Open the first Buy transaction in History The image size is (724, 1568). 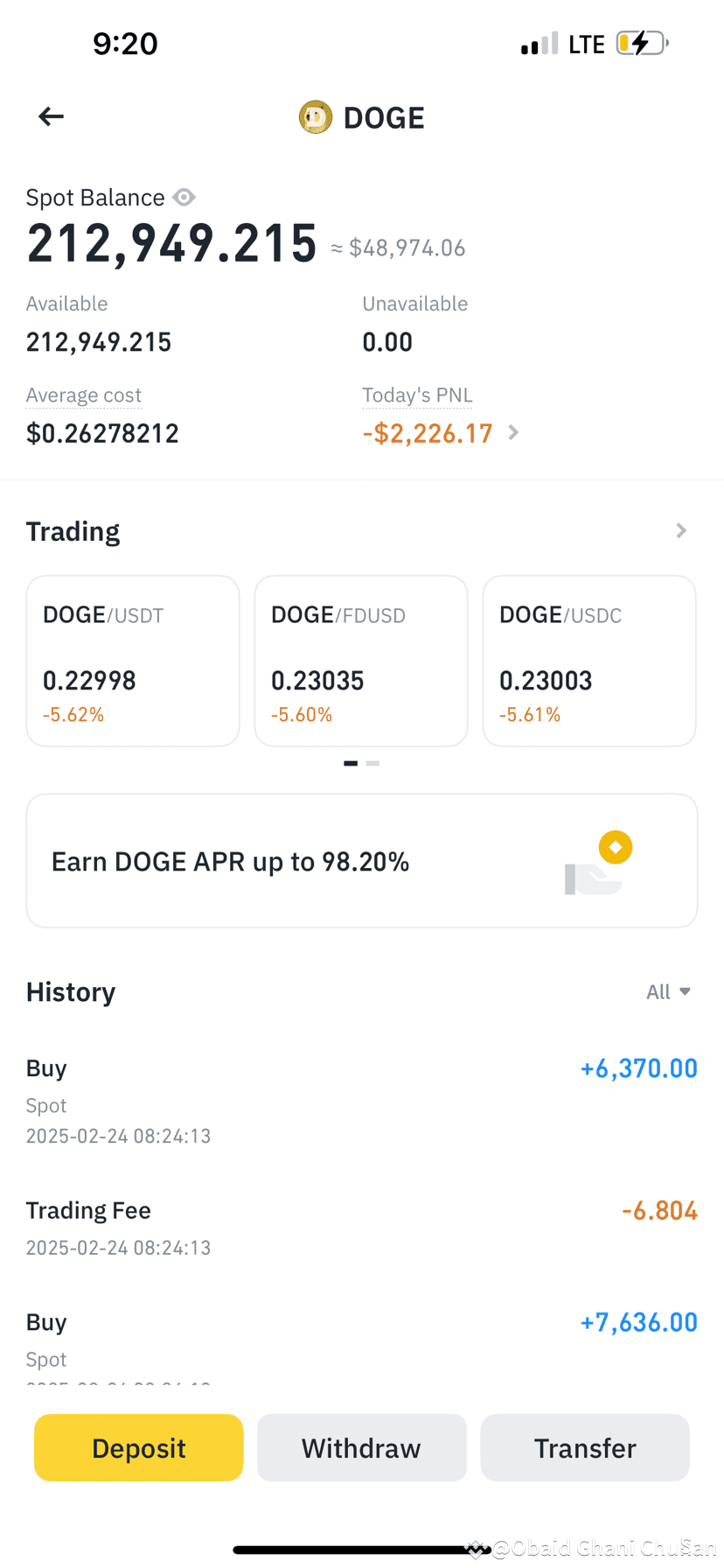[362, 1099]
